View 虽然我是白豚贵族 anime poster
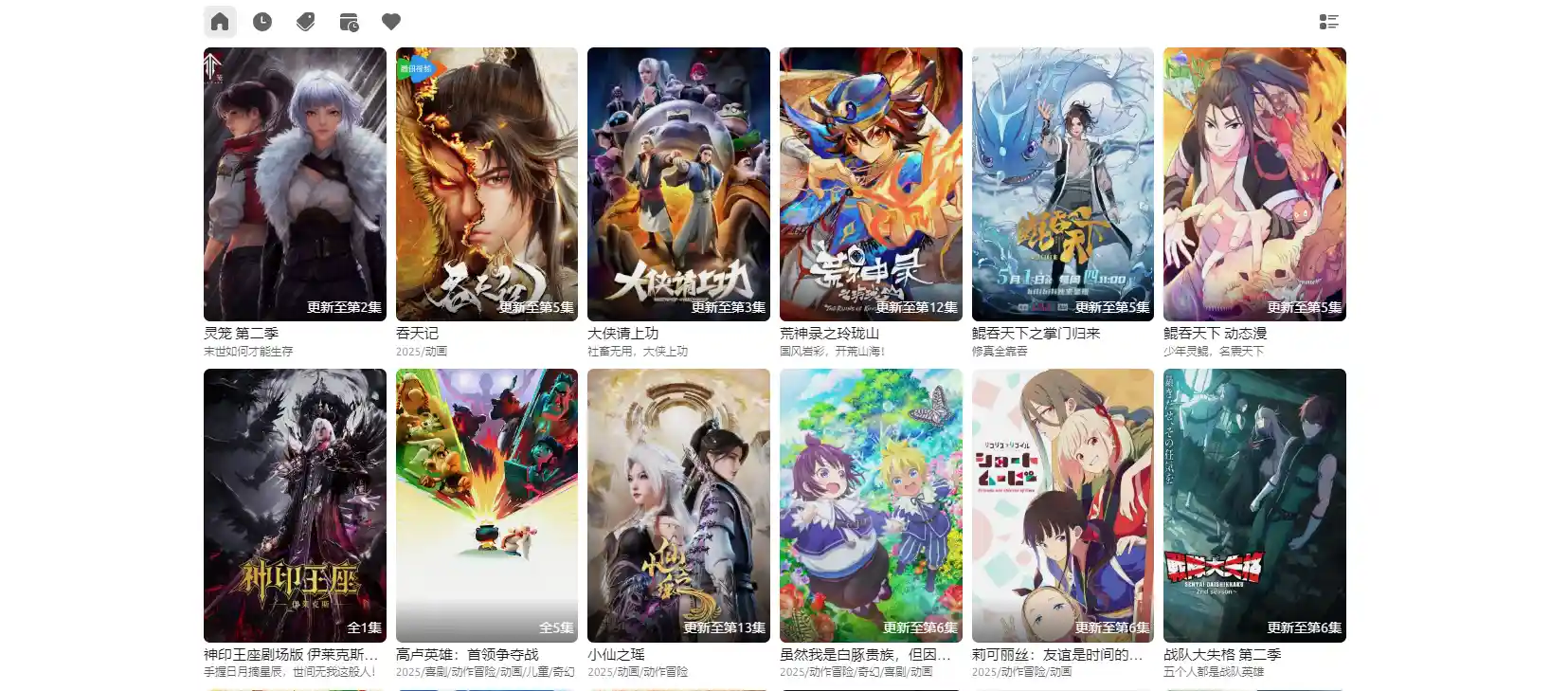The width and height of the screenshot is (1568, 691). (x=871, y=505)
